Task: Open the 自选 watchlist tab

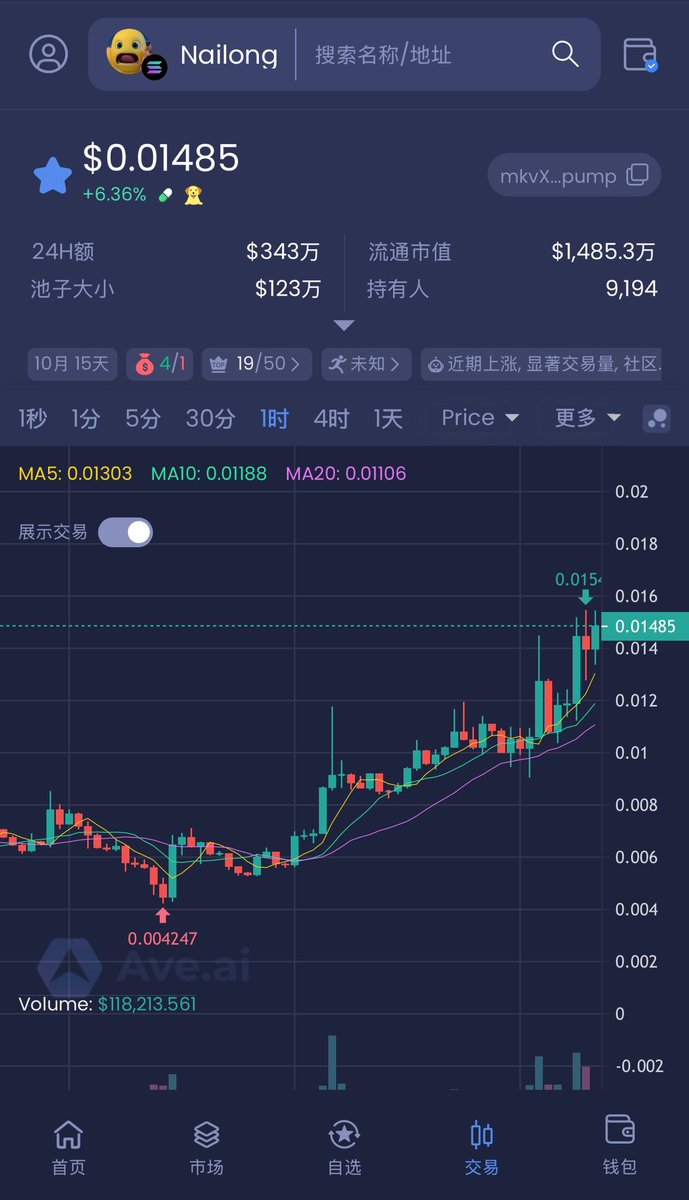Action: pyautogui.click(x=344, y=1147)
